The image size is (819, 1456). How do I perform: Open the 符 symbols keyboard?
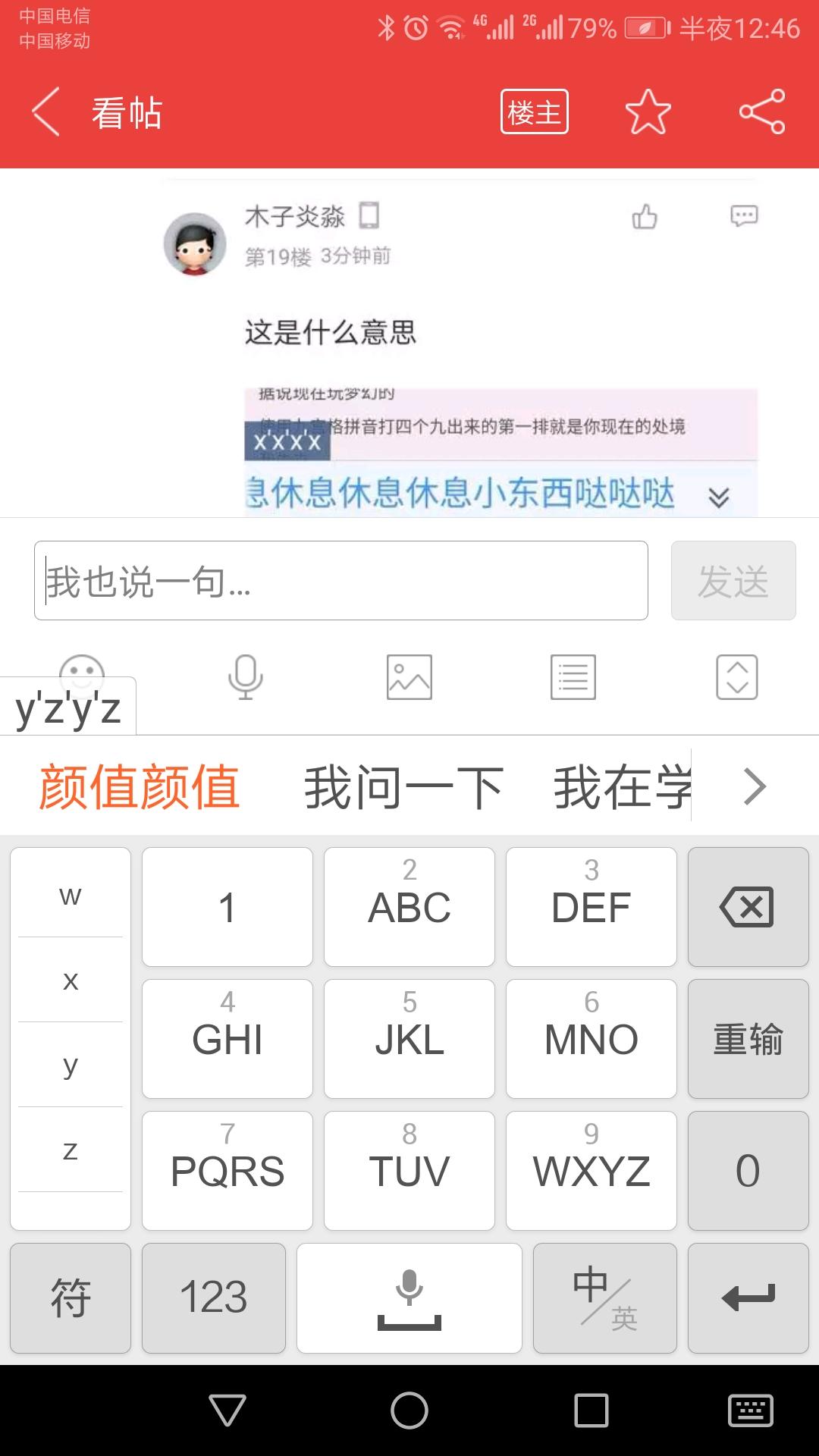coord(71,1298)
